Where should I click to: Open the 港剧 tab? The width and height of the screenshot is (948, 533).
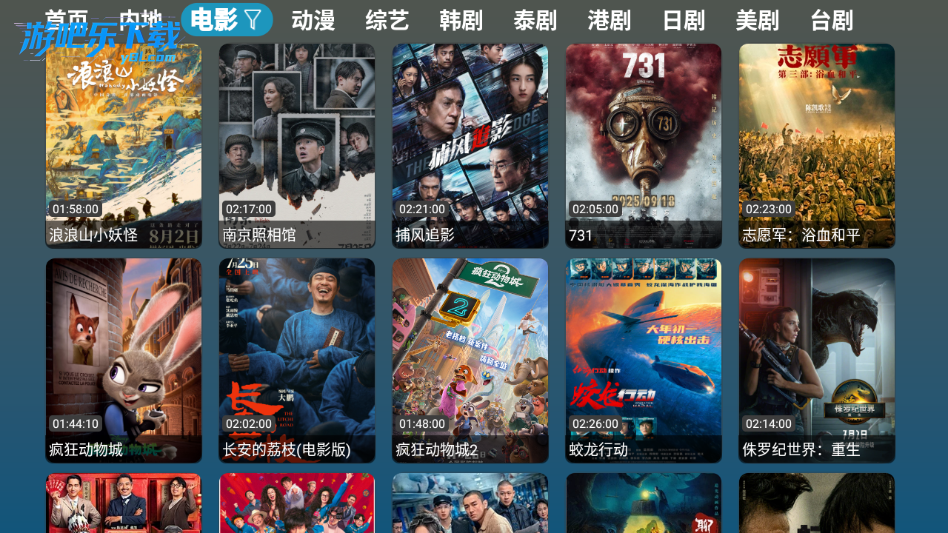[609, 20]
